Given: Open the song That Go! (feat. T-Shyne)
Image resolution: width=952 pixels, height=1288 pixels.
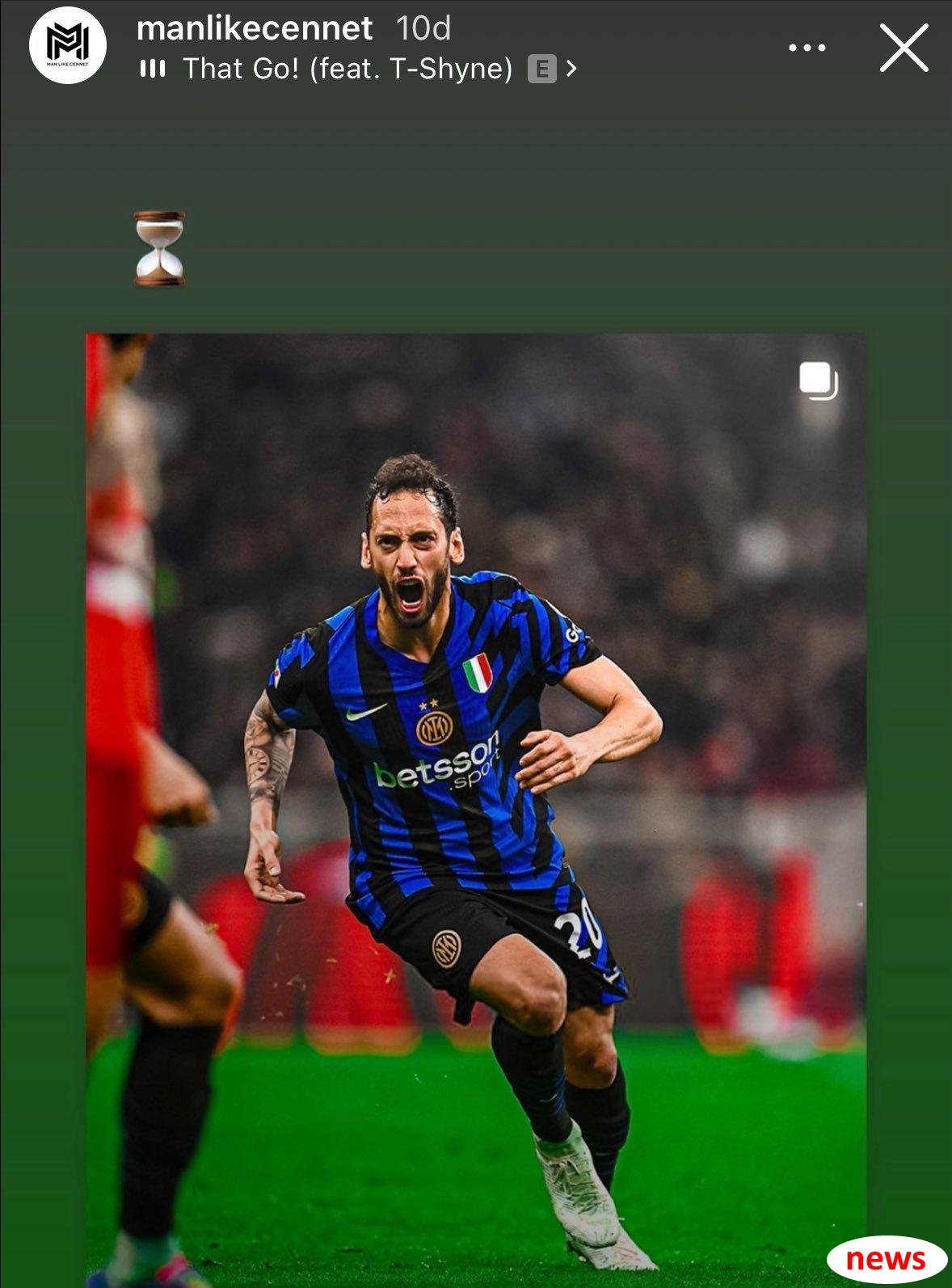Looking at the screenshot, I should click(348, 69).
